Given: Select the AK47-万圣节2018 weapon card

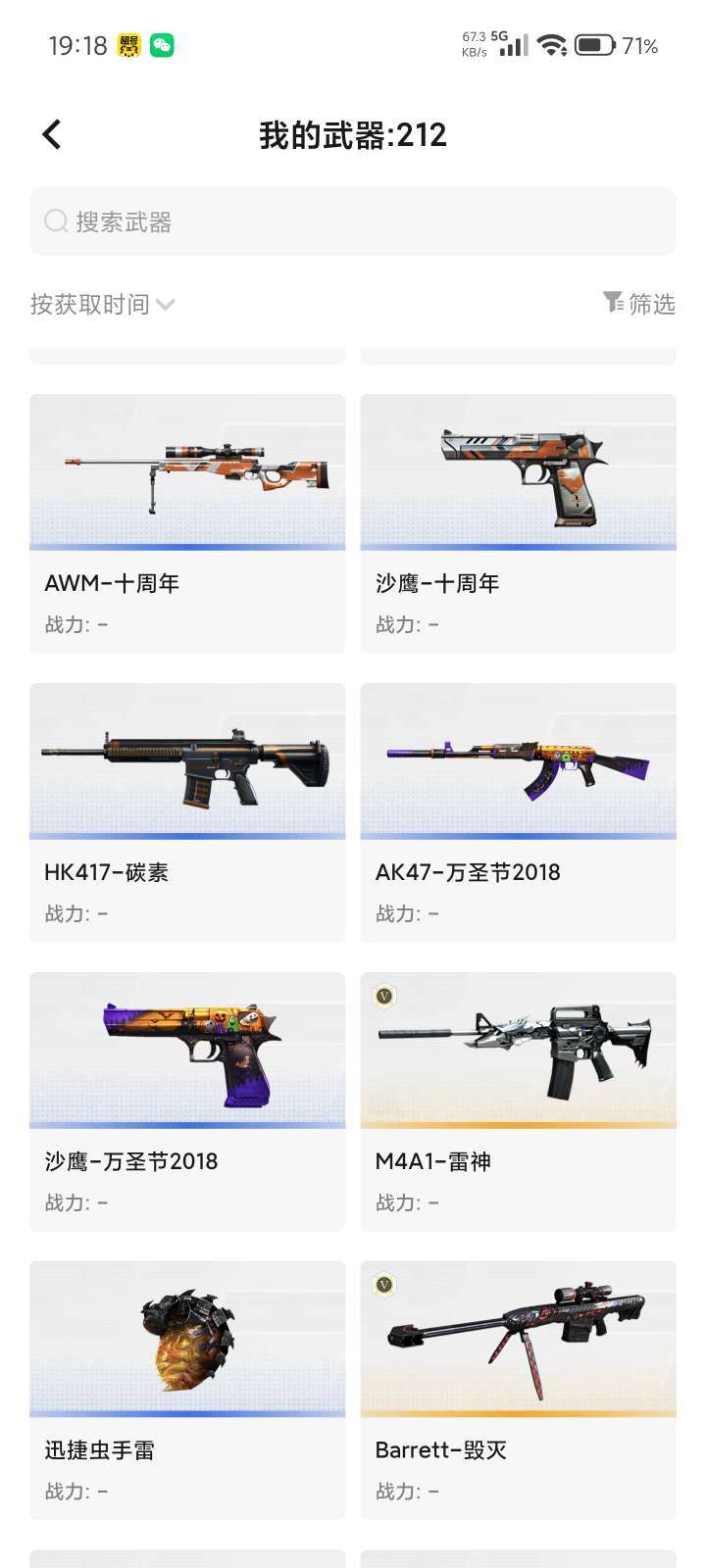Looking at the screenshot, I should pos(519,812).
